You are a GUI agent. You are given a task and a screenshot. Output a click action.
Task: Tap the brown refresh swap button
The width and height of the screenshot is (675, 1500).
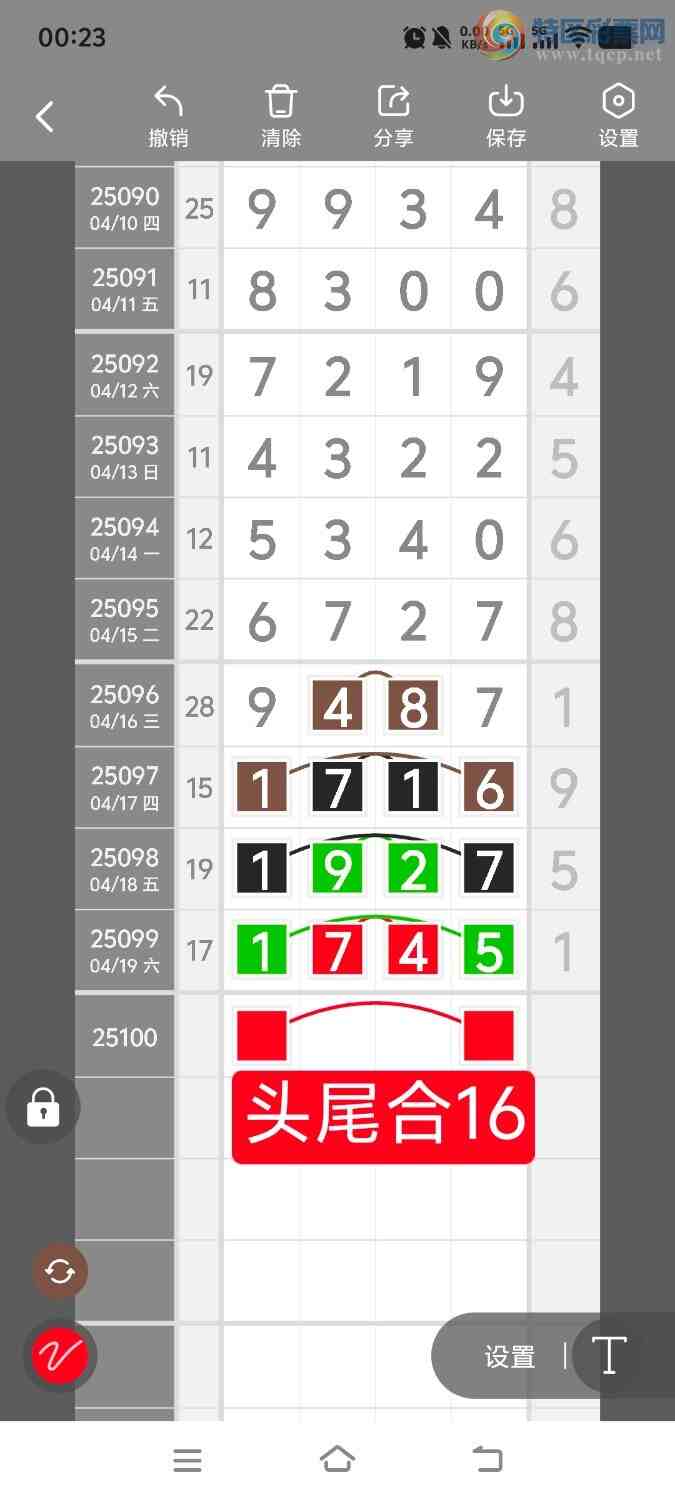click(x=60, y=1272)
